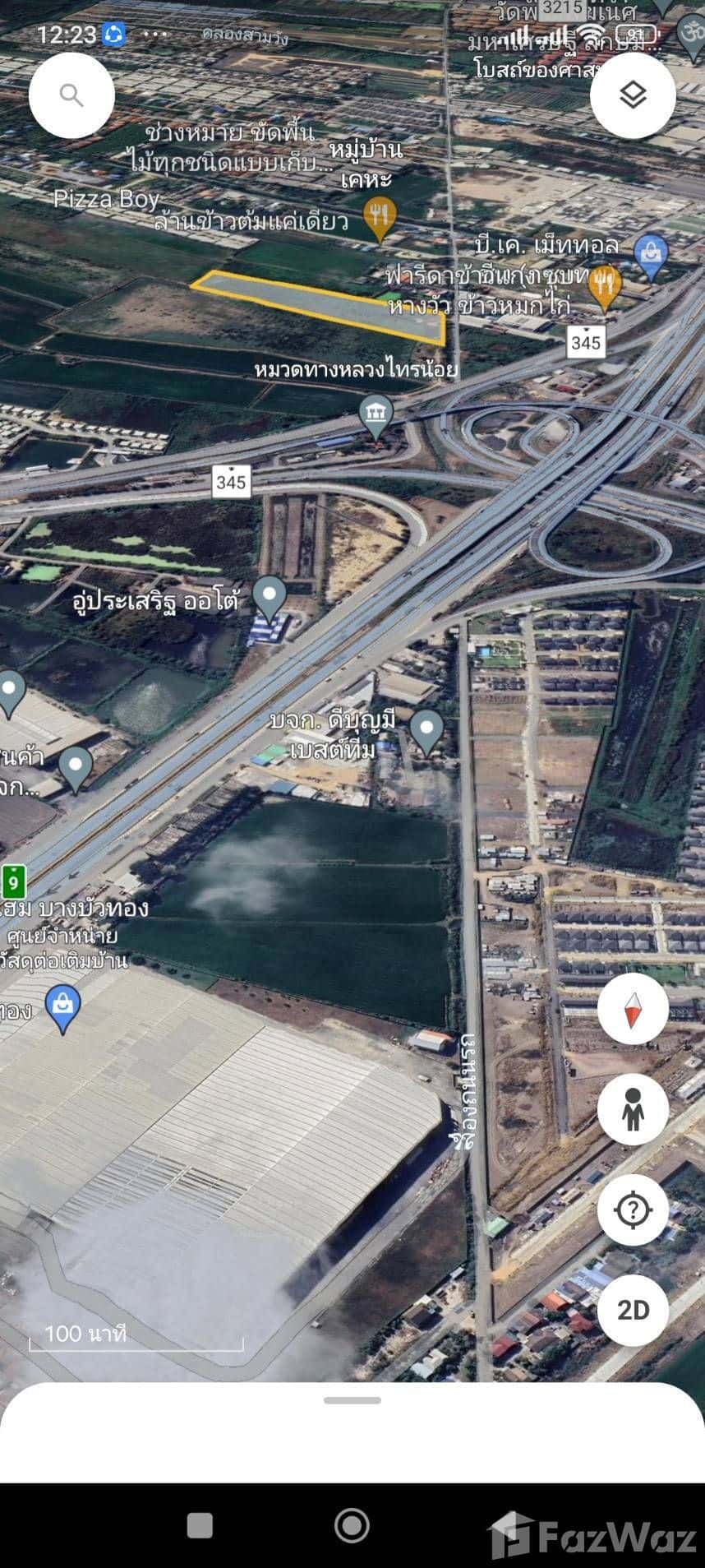705x1568 pixels.
Task: Open the บี.เค. เม็ททอล shop pin
Action: (651, 253)
